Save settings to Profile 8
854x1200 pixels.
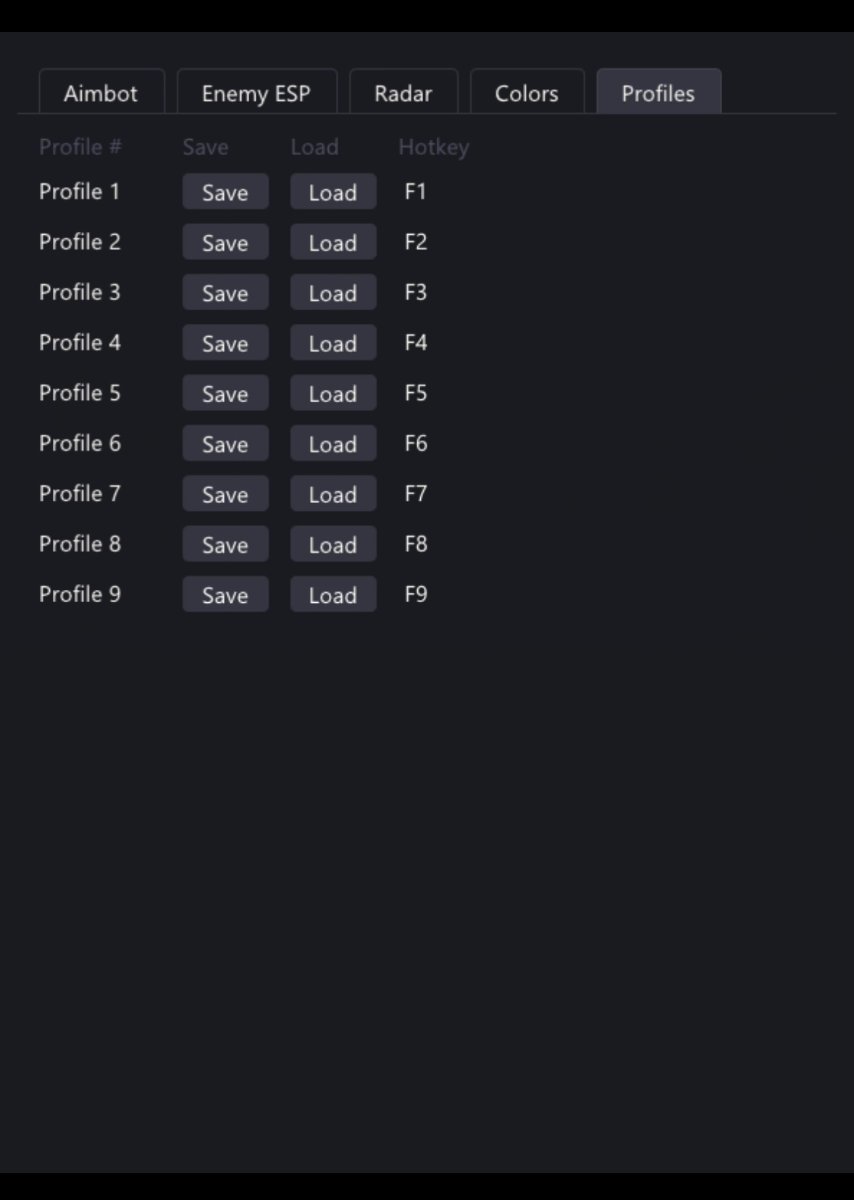click(x=225, y=544)
